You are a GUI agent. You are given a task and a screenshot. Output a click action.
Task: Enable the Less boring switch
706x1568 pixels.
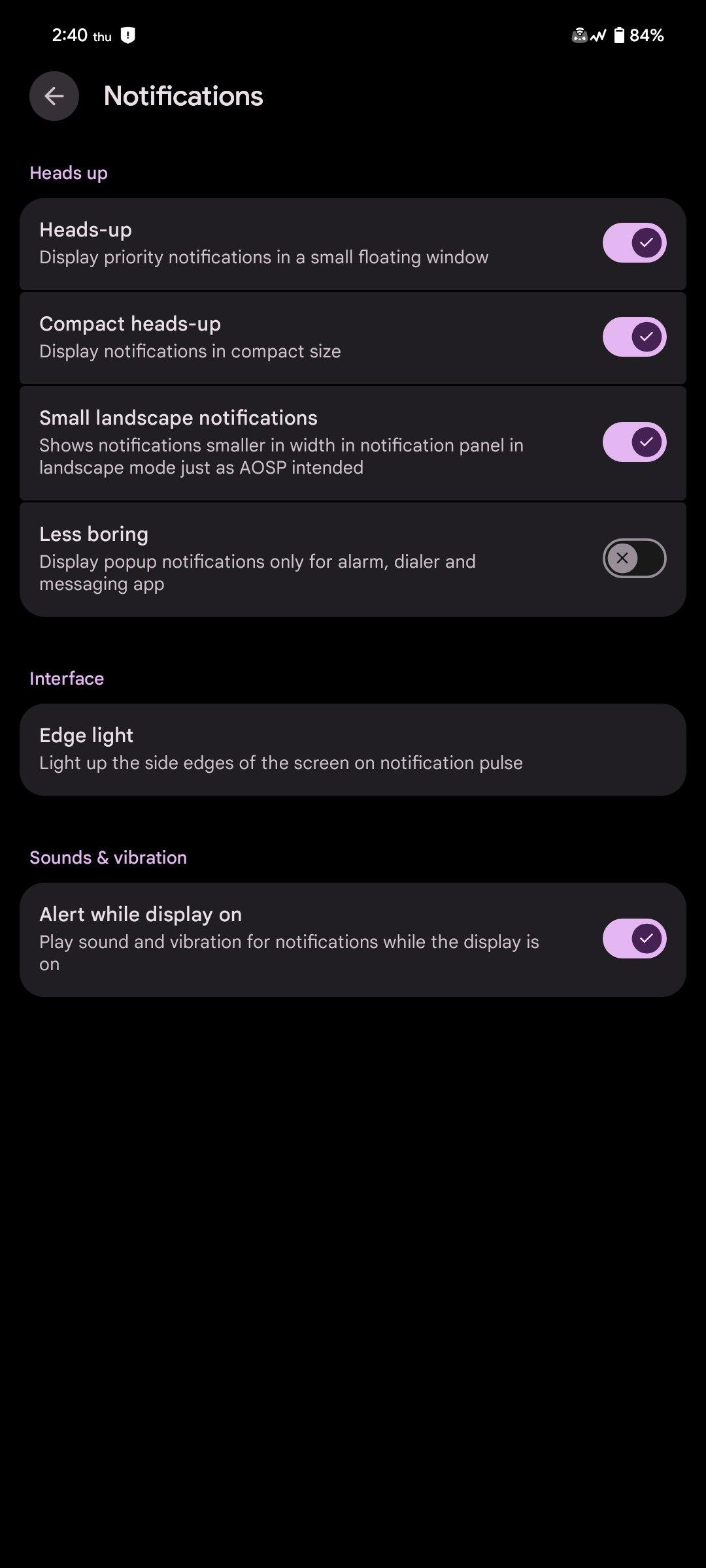click(x=634, y=559)
